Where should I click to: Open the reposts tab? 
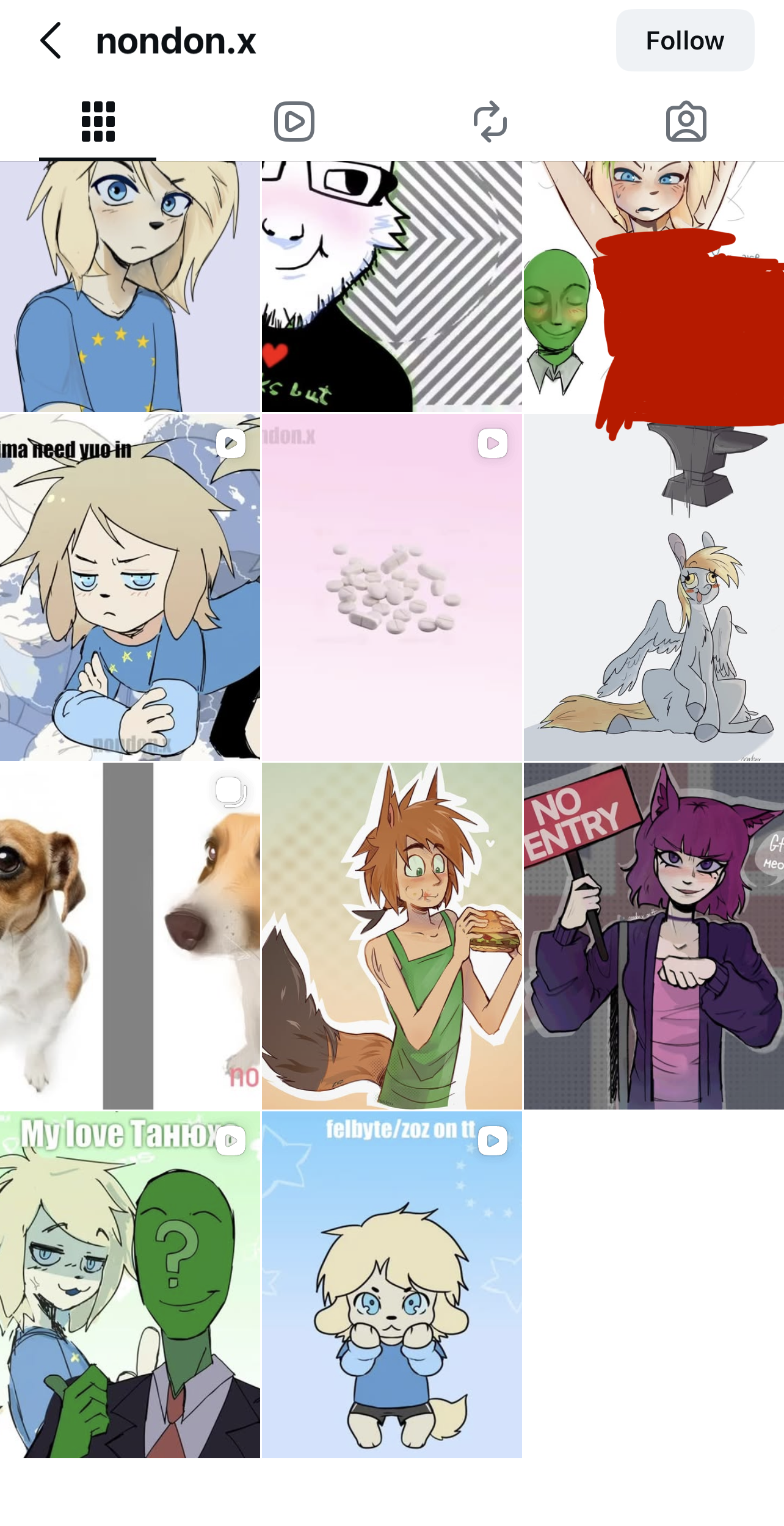(490, 122)
